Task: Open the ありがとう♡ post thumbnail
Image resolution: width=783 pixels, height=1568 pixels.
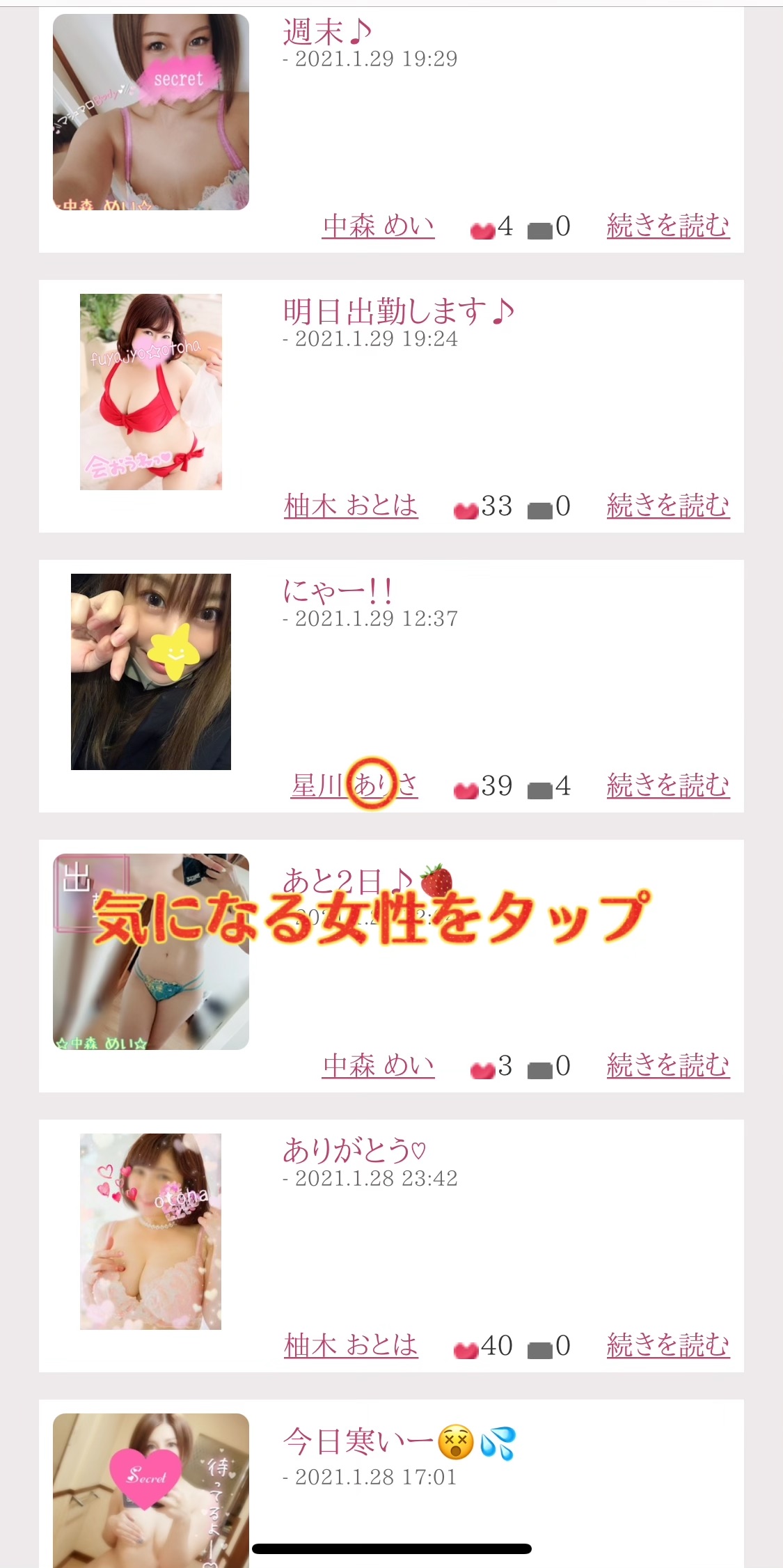Action: [151, 1232]
